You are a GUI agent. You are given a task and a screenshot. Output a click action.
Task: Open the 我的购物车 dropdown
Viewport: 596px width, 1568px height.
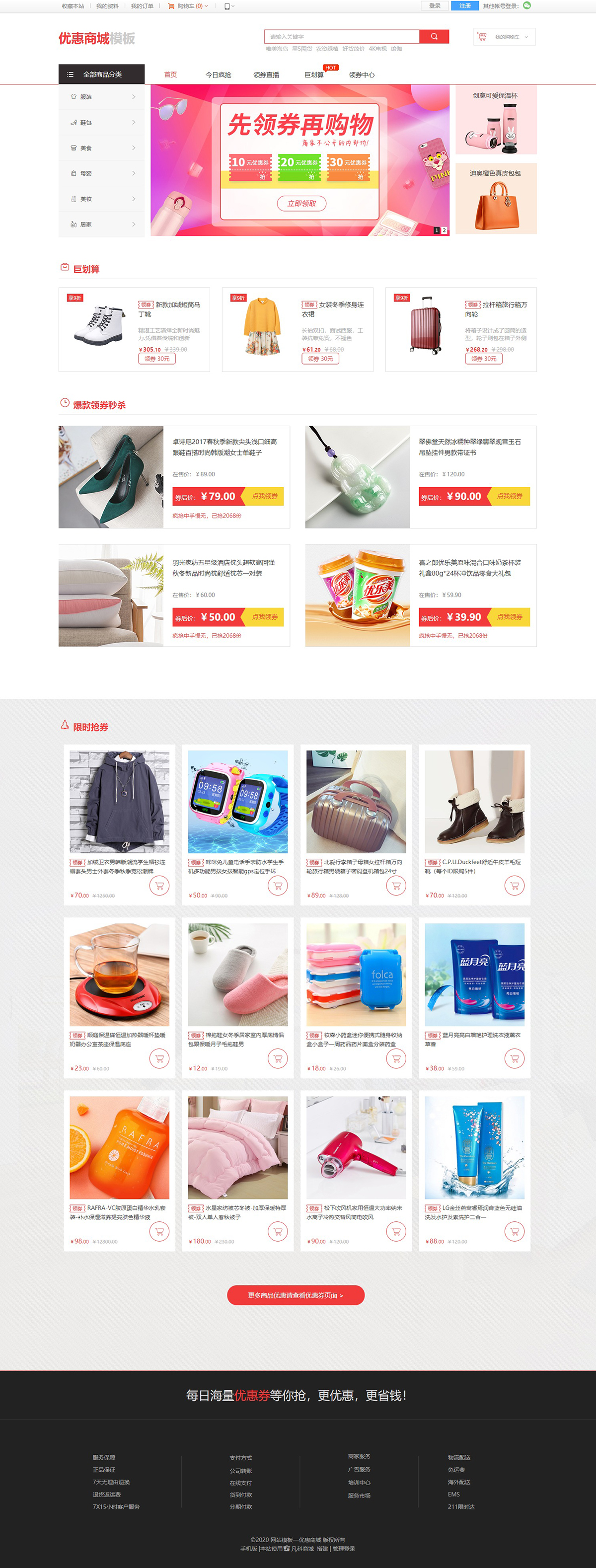[505, 37]
